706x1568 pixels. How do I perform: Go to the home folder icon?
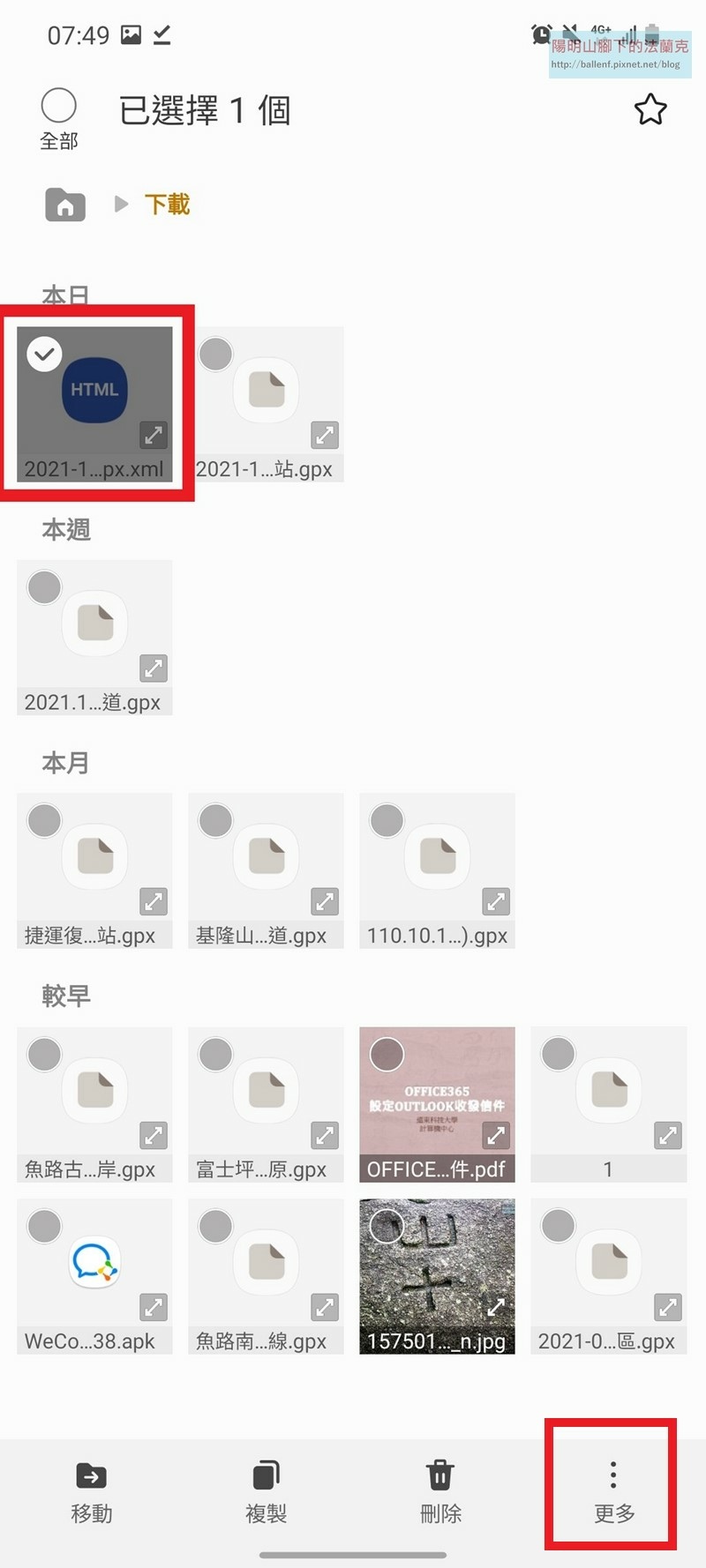[x=65, y=205]
